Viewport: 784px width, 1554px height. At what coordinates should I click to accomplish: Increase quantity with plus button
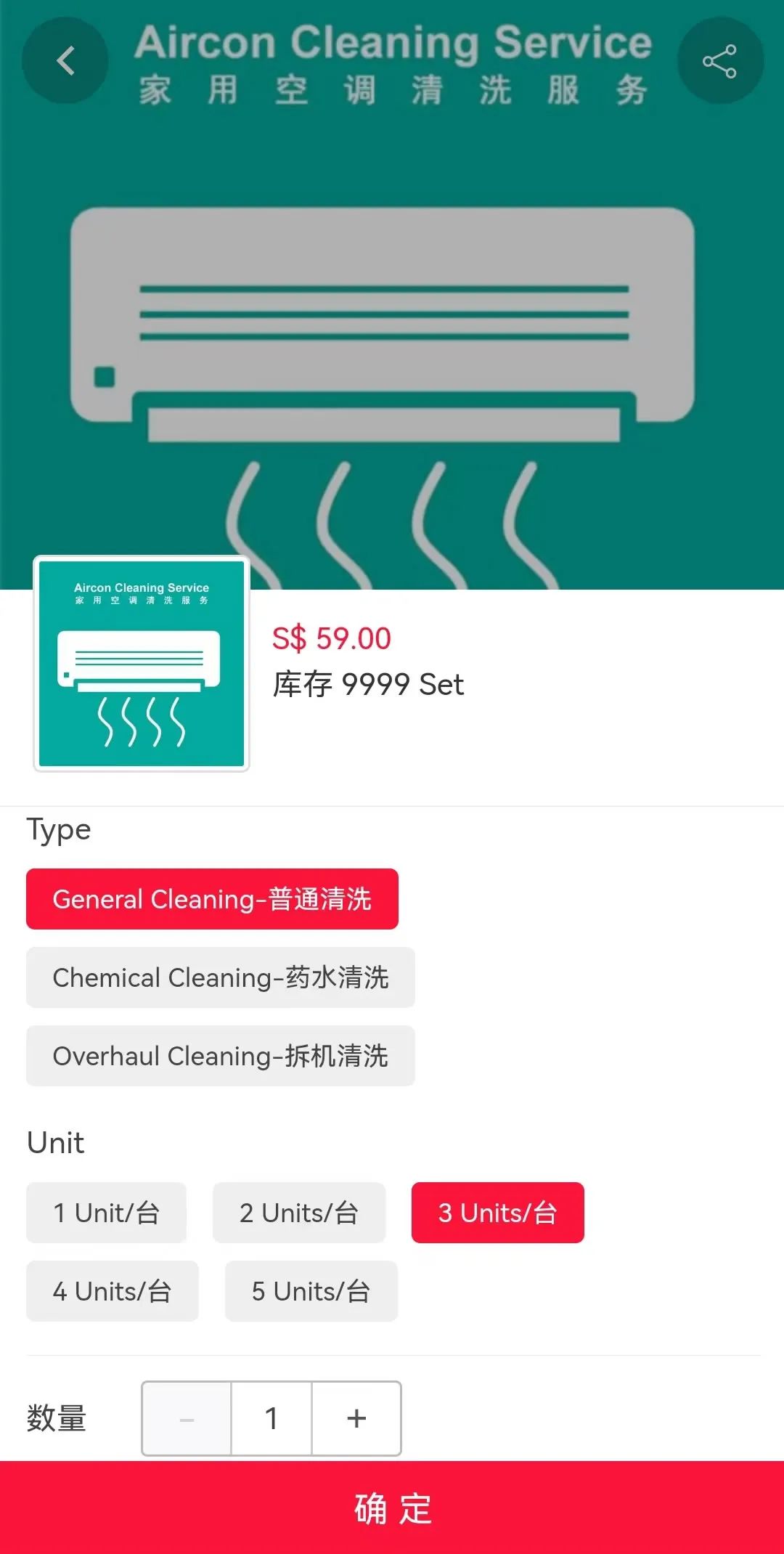356,1419
